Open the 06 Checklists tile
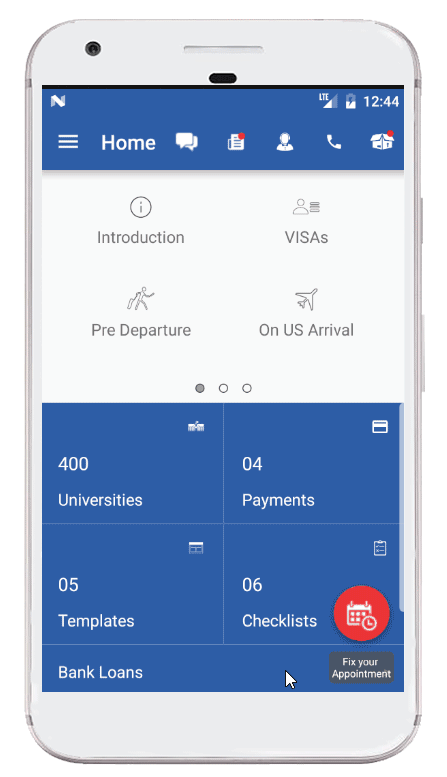The height and width of the screenshot is (777, 447). 312,584
